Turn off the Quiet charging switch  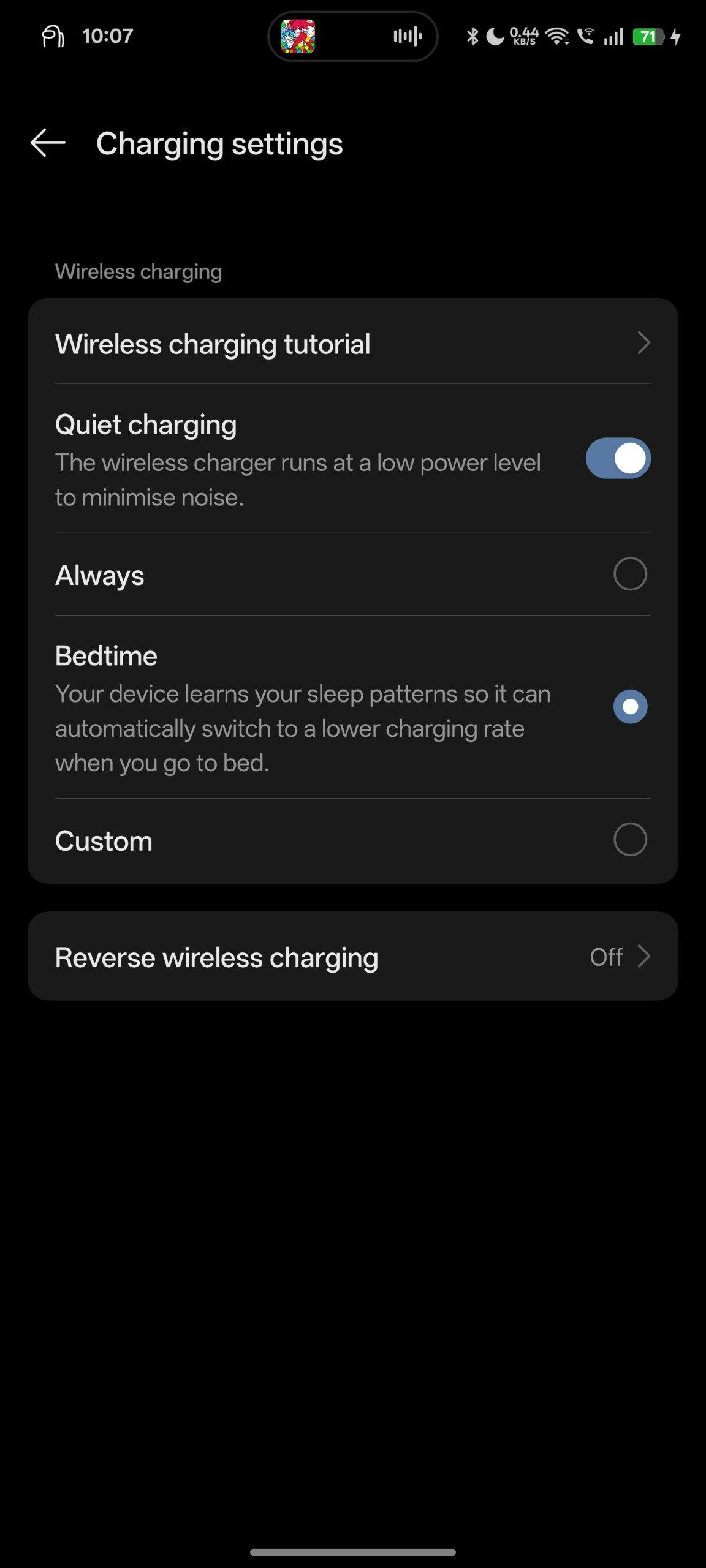(618, 459)
